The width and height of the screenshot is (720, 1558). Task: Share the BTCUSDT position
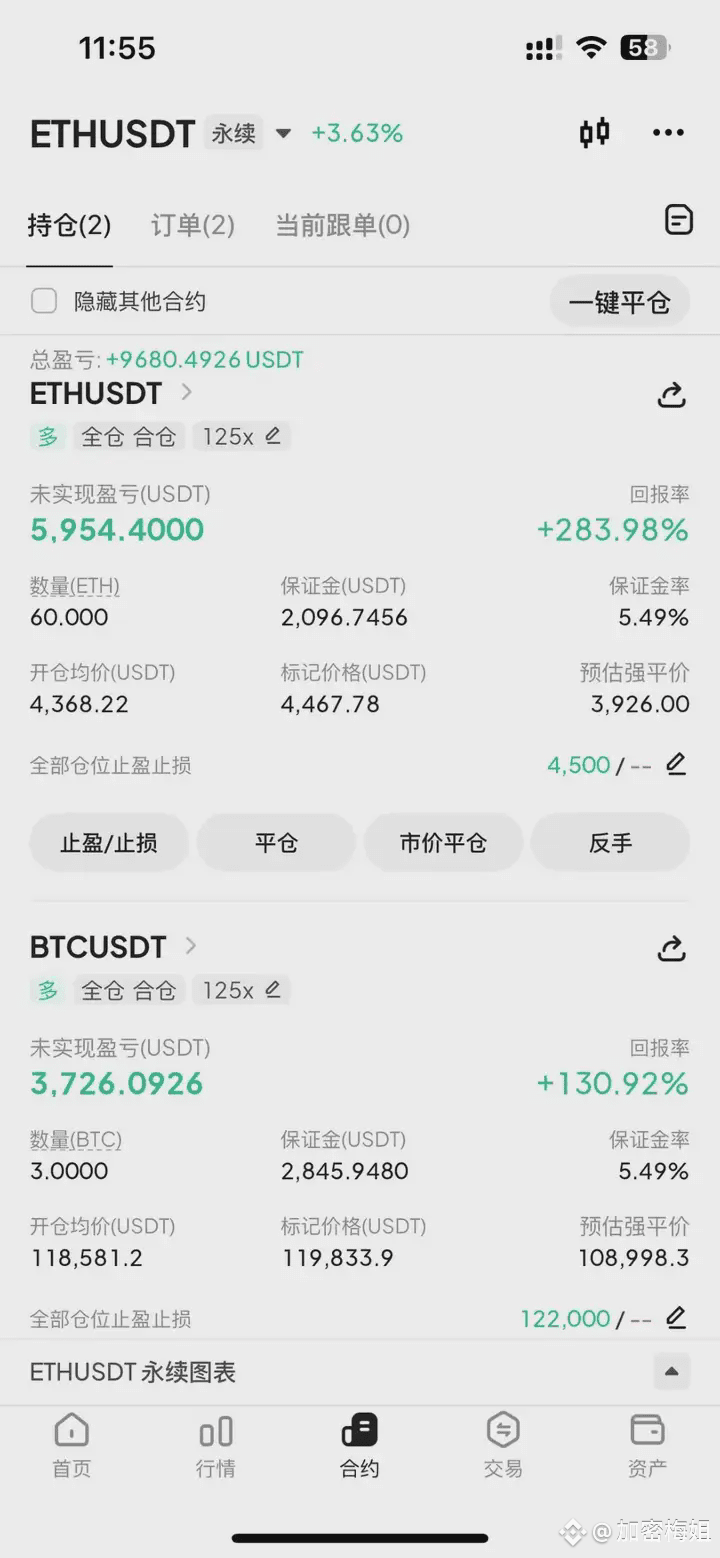(671, 948)
